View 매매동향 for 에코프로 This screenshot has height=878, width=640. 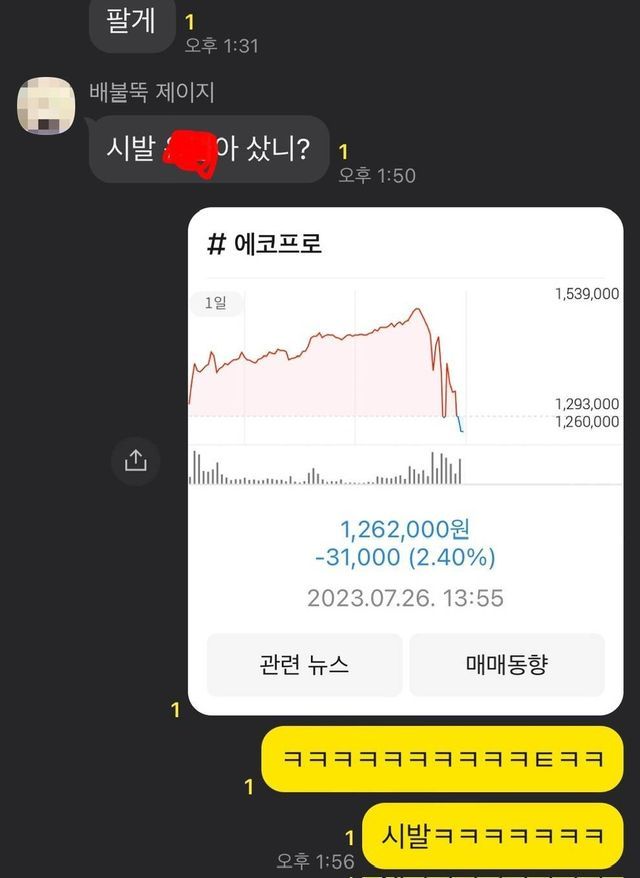pos(506,664)
